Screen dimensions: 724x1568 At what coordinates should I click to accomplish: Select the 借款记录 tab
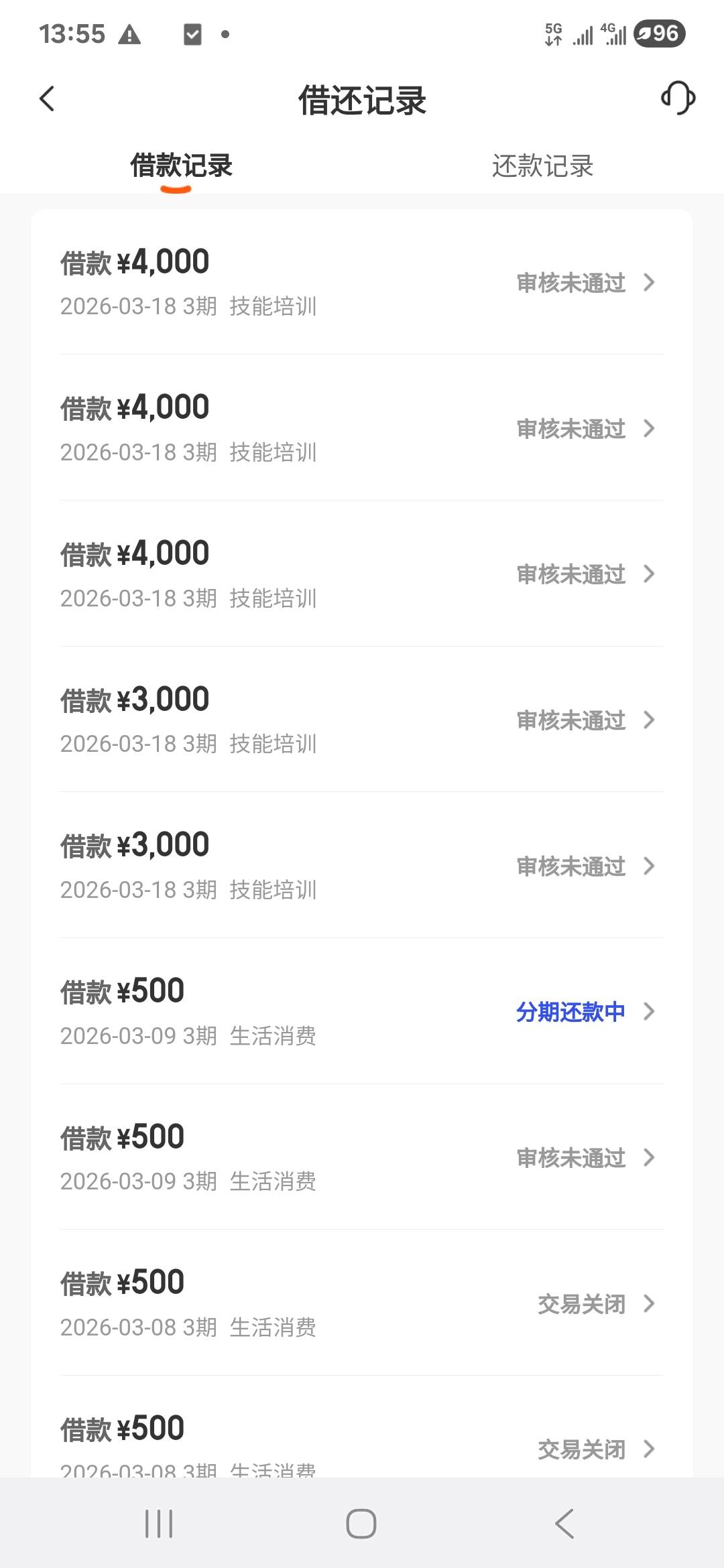pyautogui.click(x=181, y=166)
